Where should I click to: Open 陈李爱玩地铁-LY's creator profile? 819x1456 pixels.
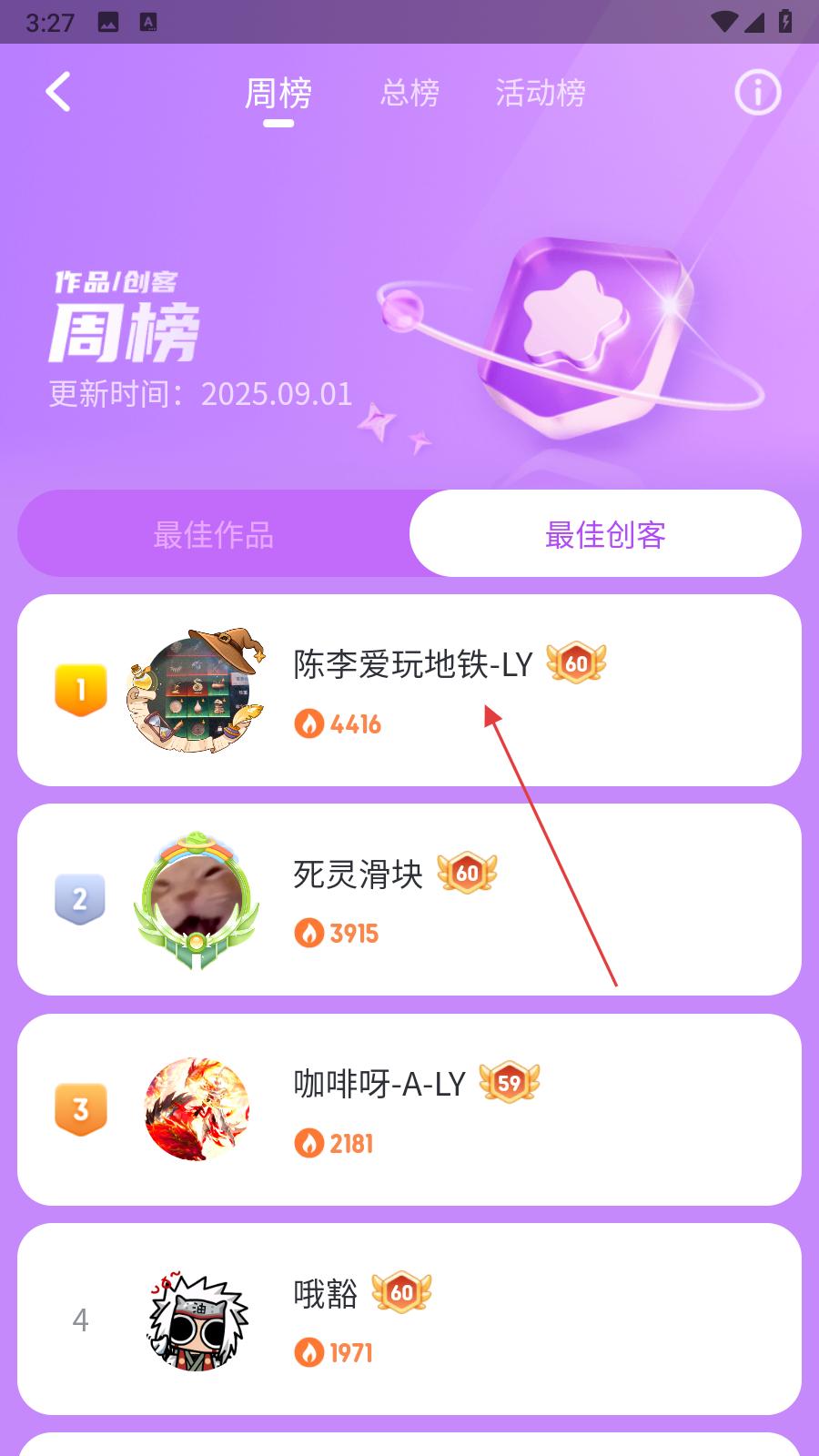click(x=411, y=665)
